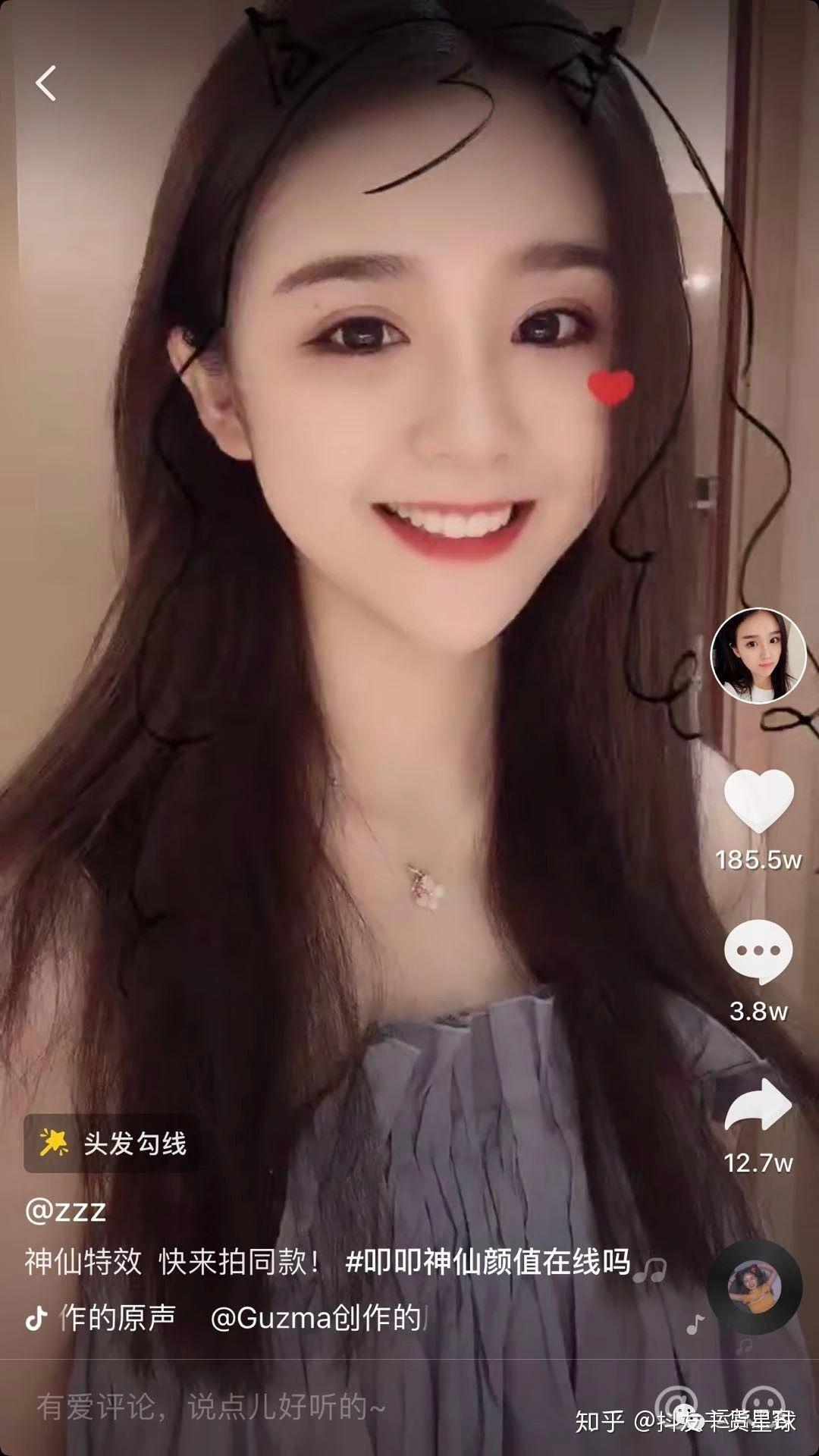Tap the comment field 有爱评论，说点儿好听的~
819x1456 pixels.
(x=212, y=1407)
